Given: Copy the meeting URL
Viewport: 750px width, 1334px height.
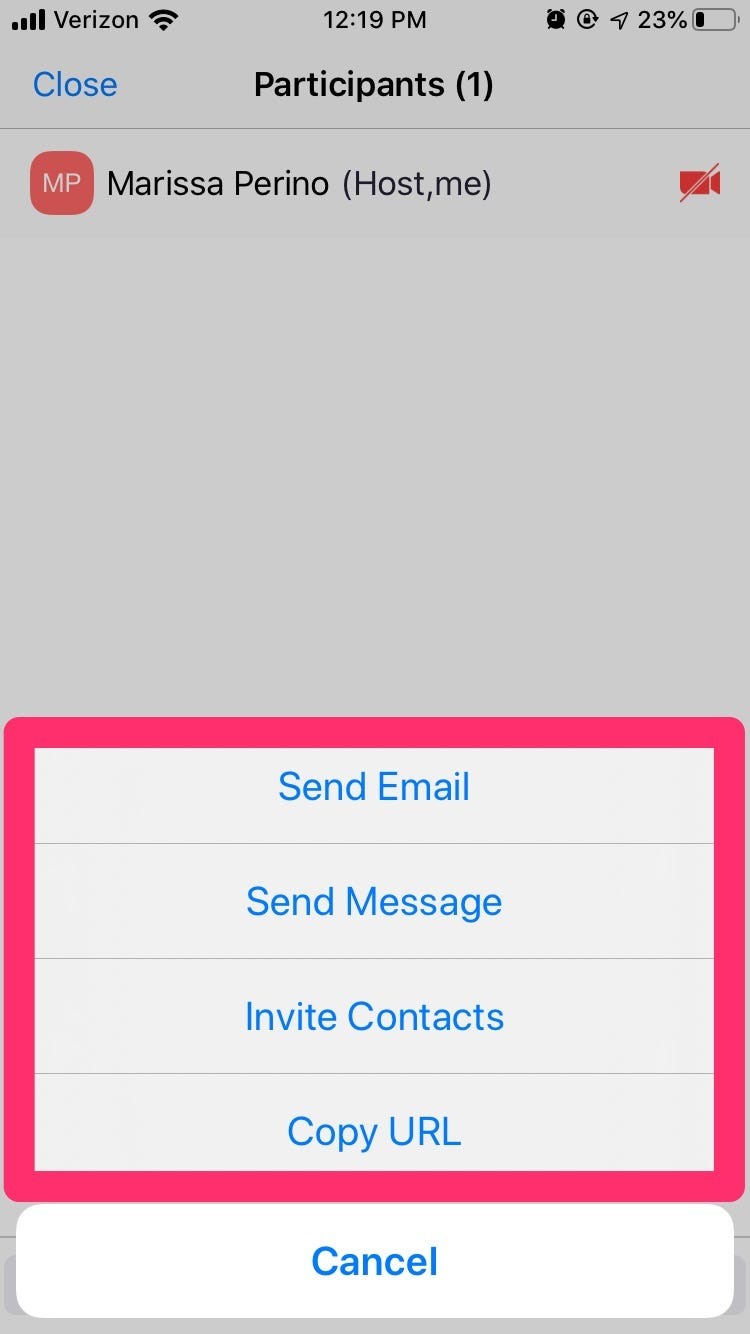Looking at the screenshot, I should pos(374,1131).
